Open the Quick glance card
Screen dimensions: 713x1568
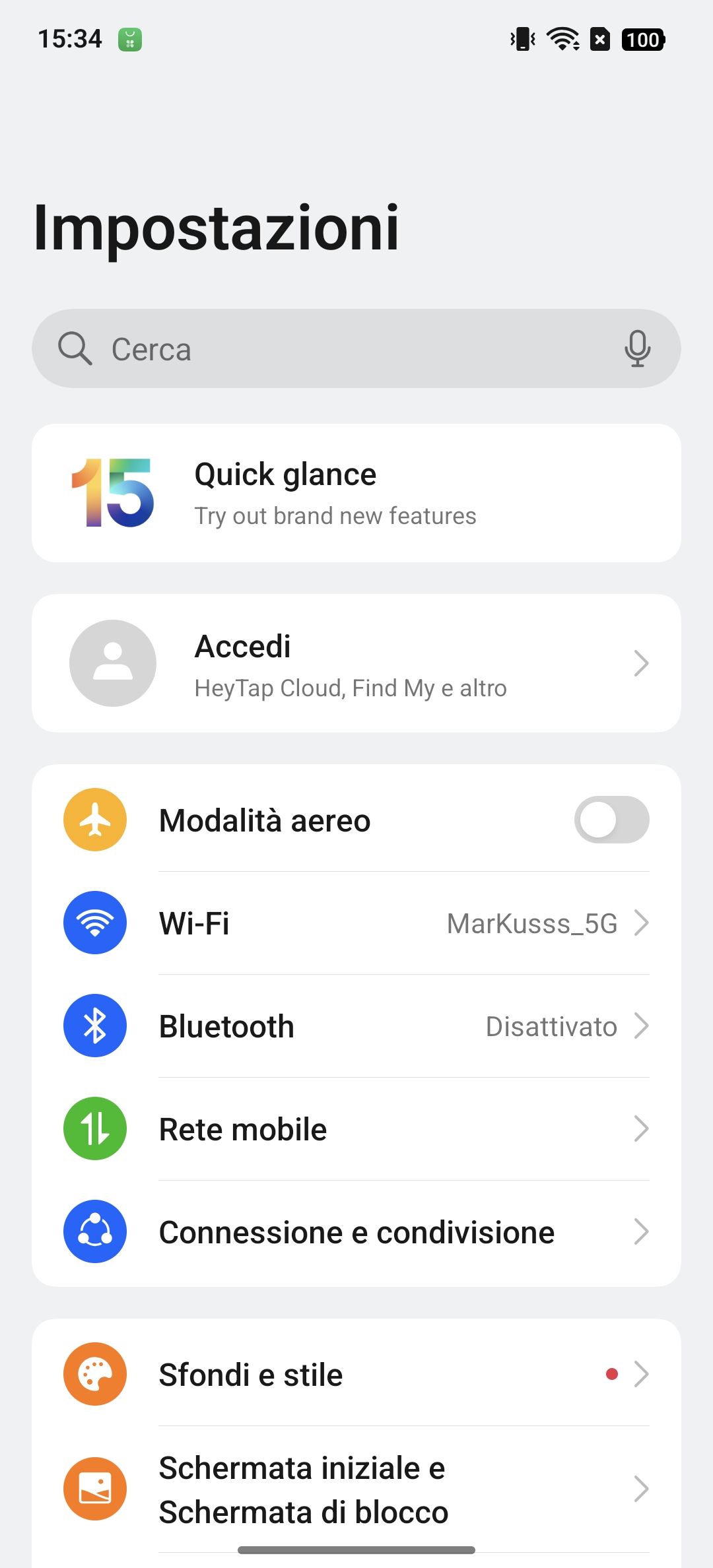(x=356, y=493)
